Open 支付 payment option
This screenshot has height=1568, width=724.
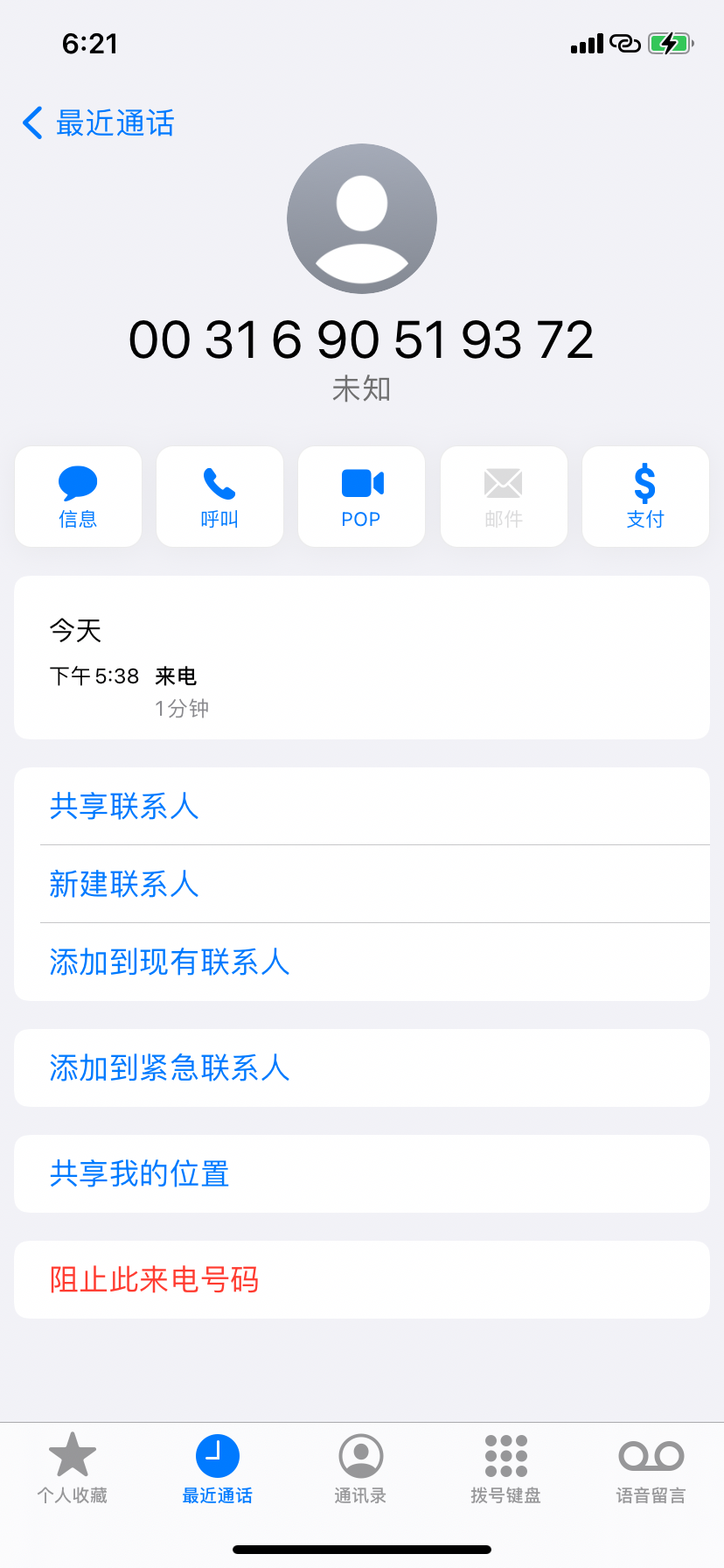(645, 496)
